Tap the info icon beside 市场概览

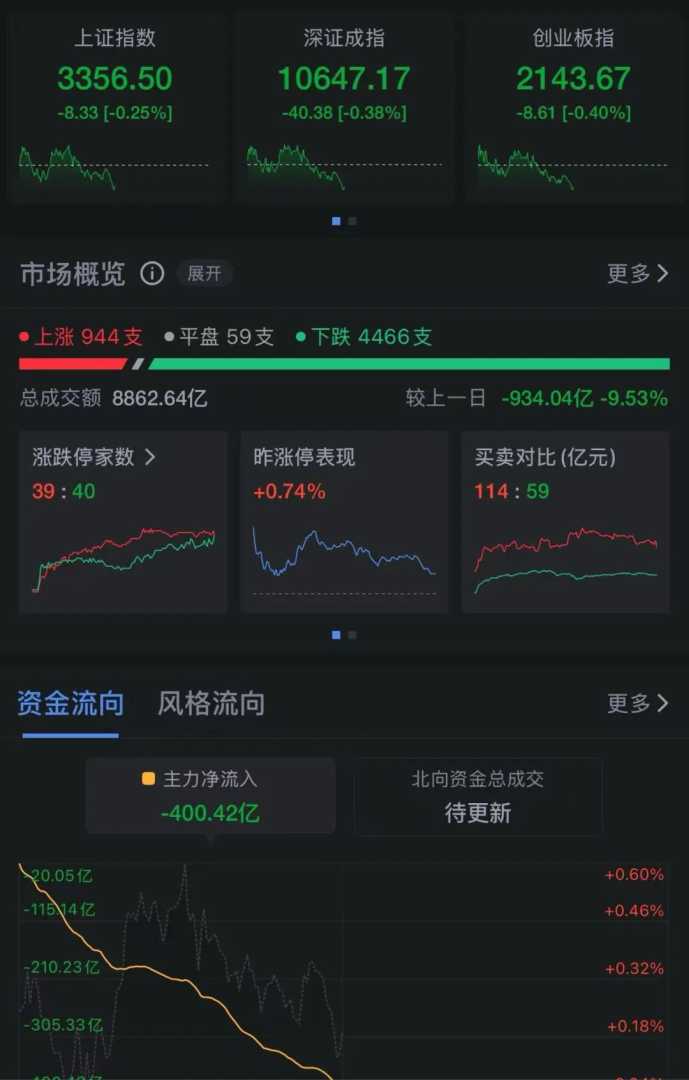click(x=152, y=273)
